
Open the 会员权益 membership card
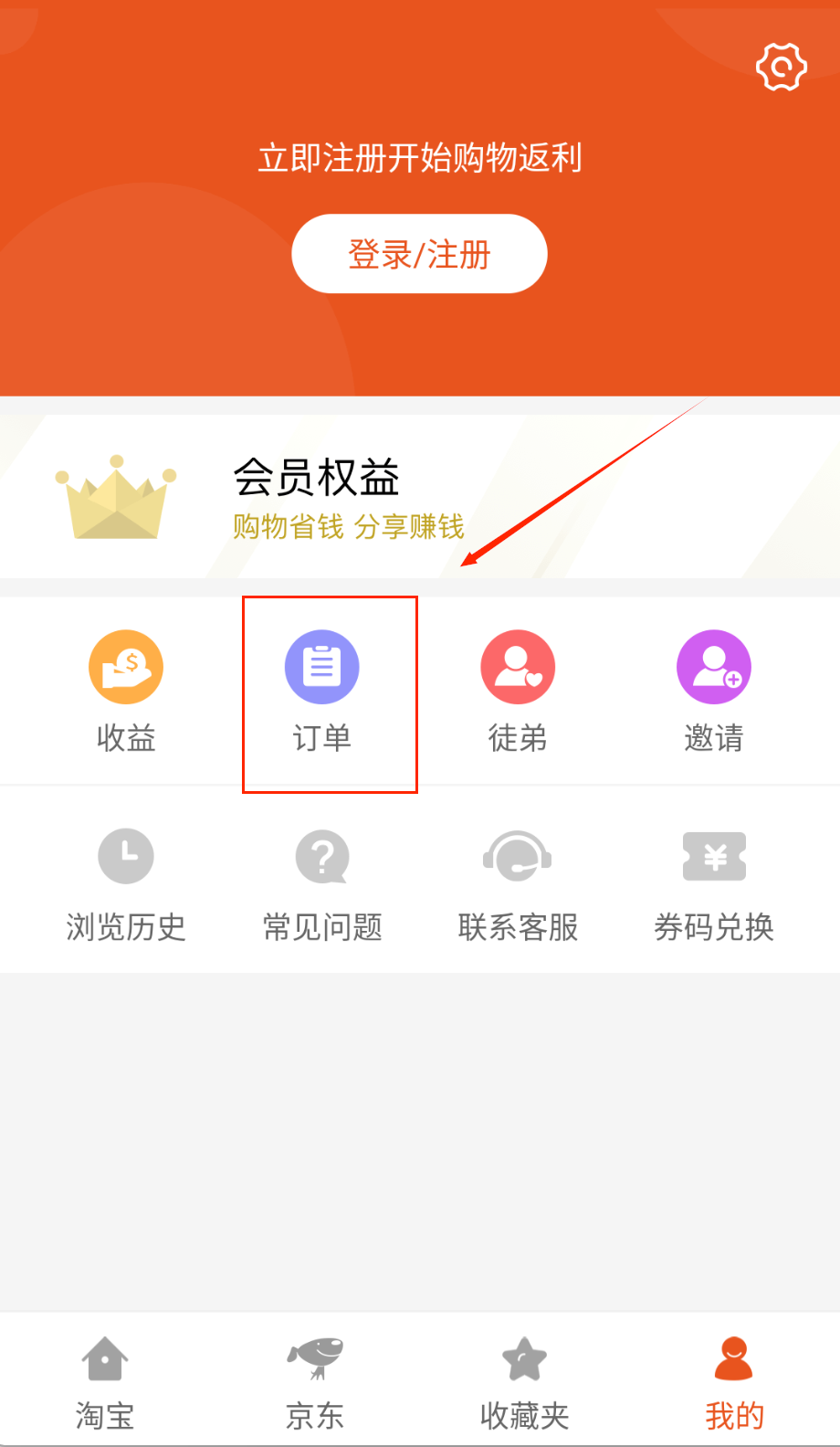(419, 497)
